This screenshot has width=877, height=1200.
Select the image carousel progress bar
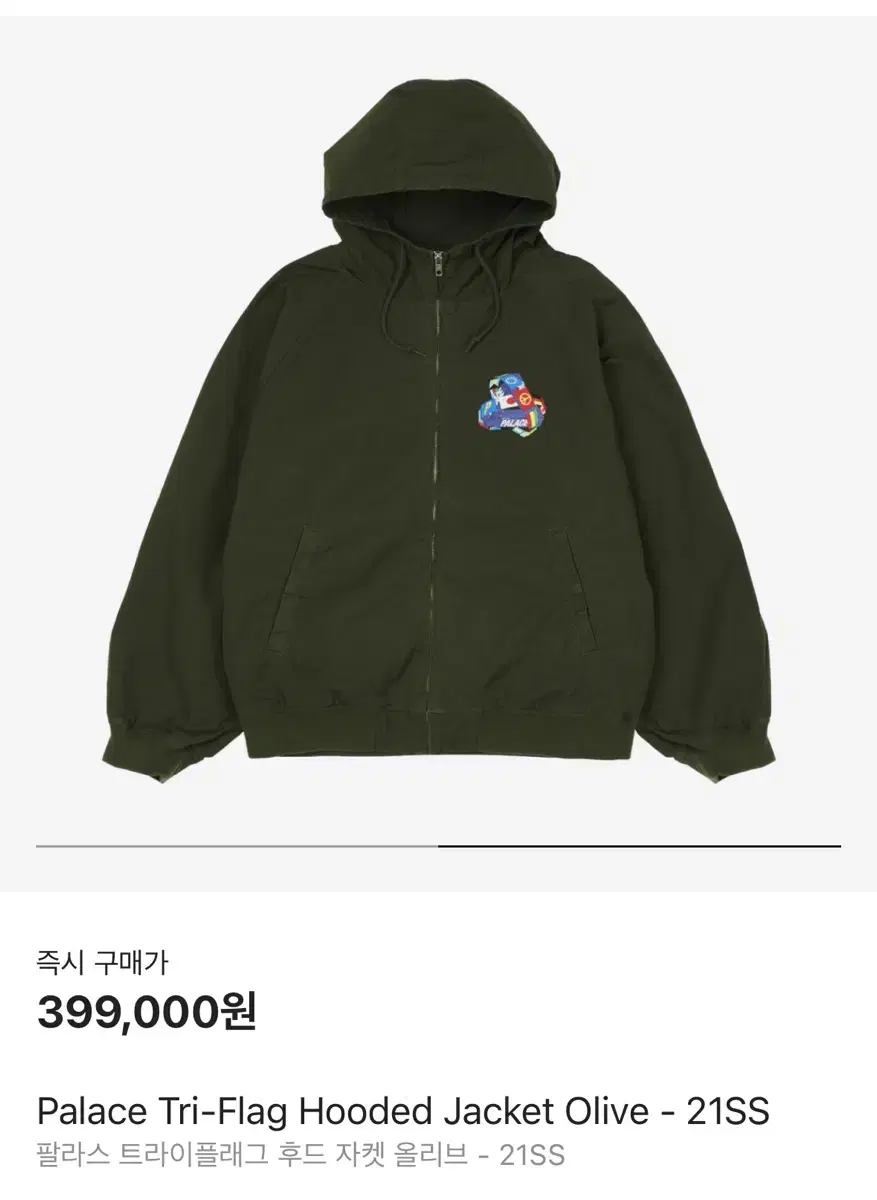[438, 846]
